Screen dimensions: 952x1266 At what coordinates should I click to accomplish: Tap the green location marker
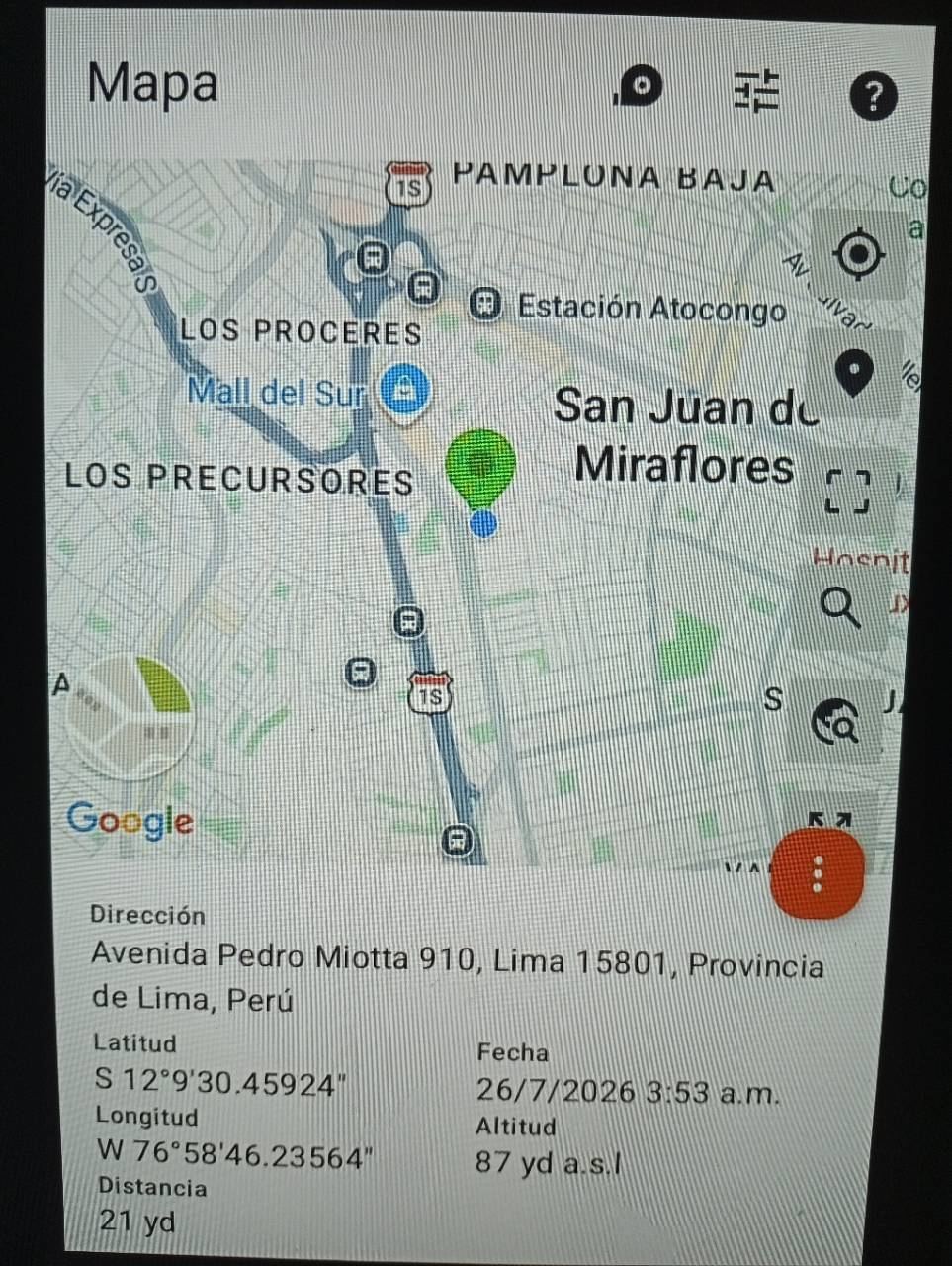coord(480,469)
